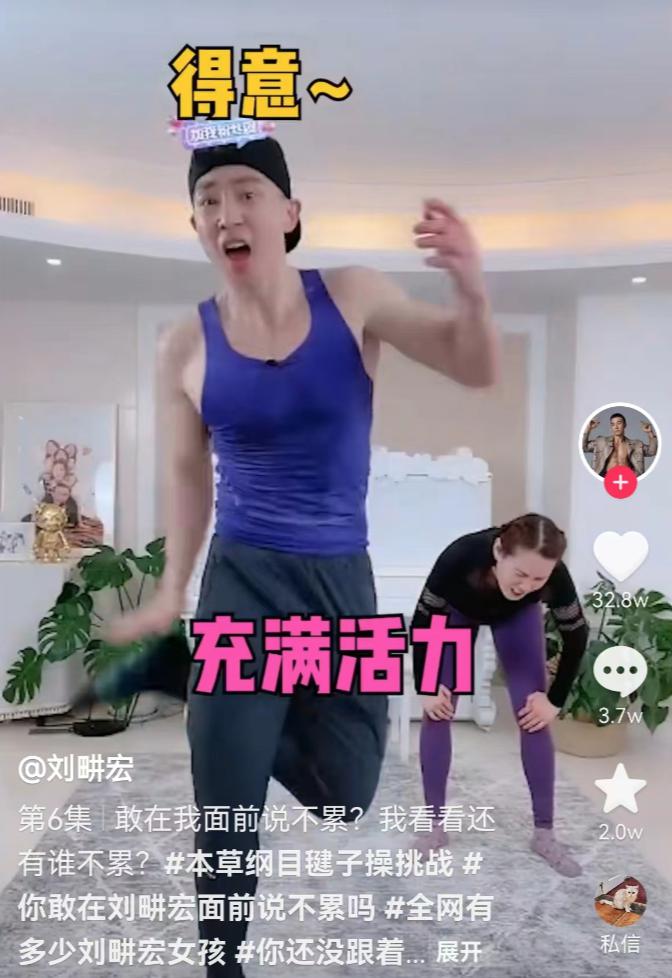The width and height of the screenshot is (672, 978).
Task: Open the creator's profile avatar
Action: [x=620, y=442]
